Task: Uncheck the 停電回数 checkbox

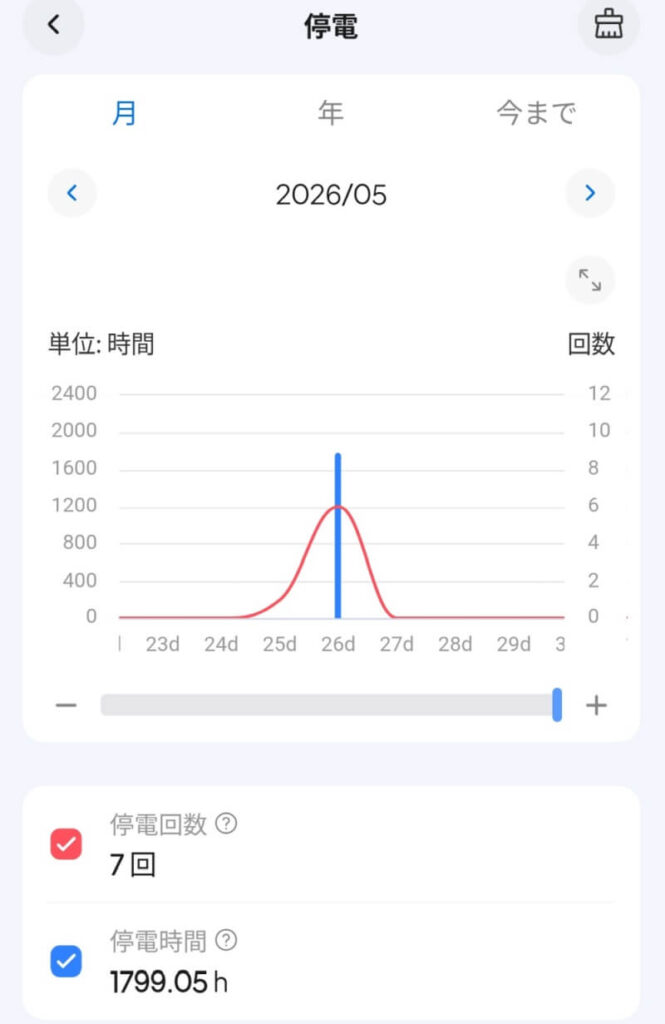Action: point(66,844)
